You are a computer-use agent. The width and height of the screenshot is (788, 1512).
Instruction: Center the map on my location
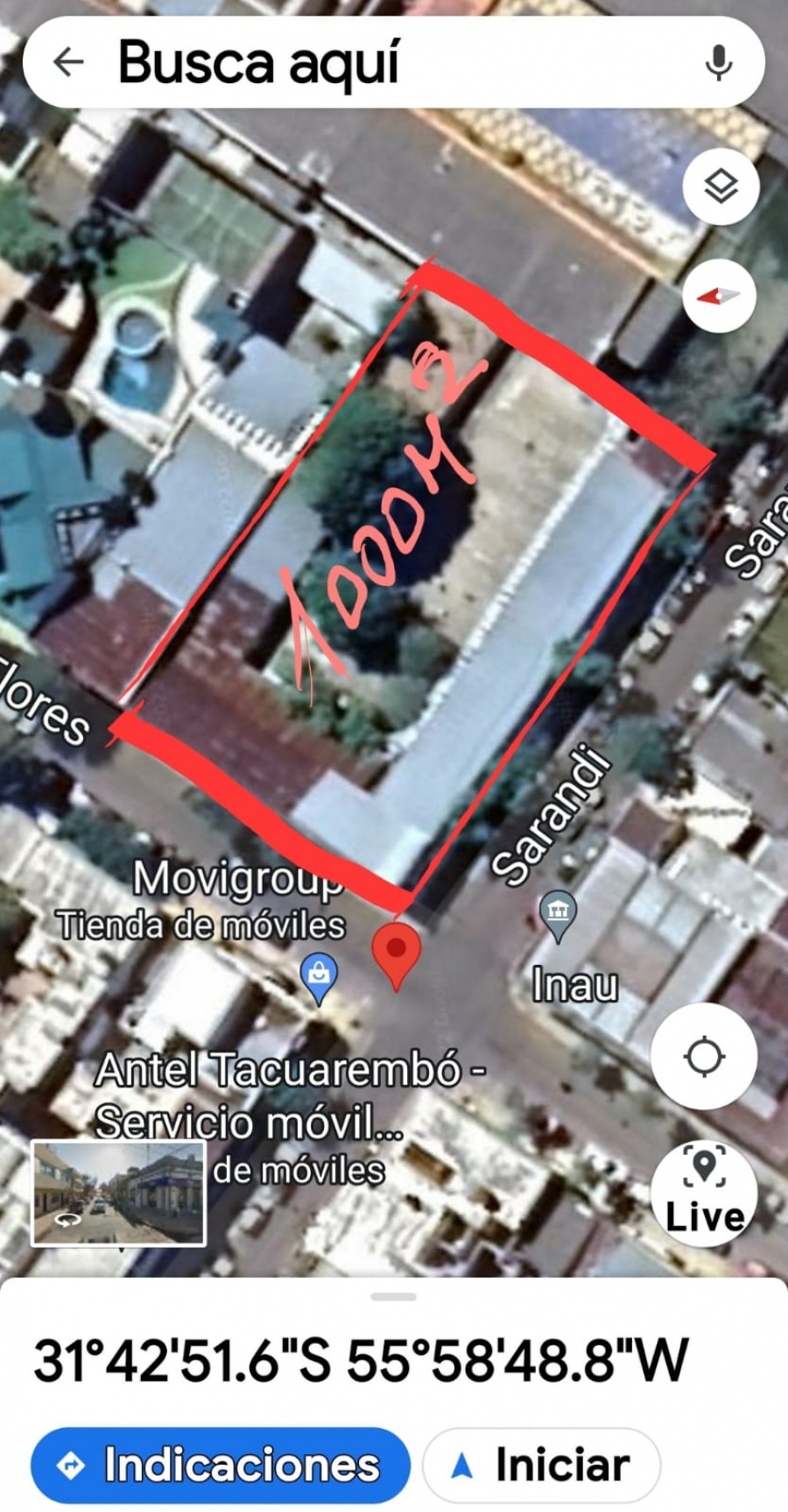(x=704, y=1057)
